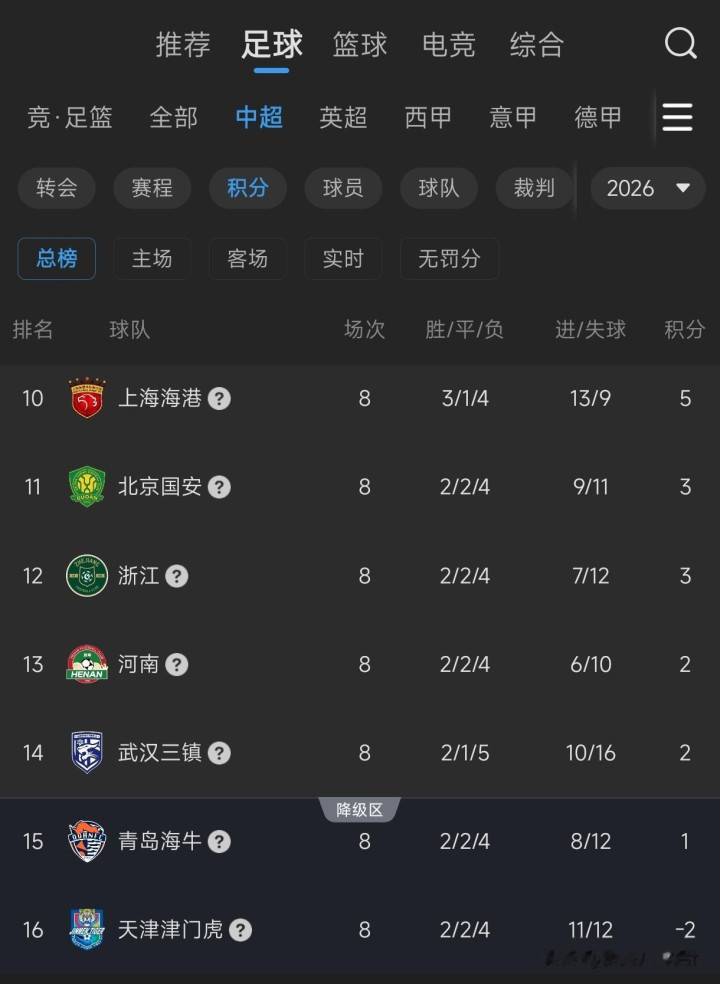View the 球队 team stats chip
Viewport: 720px width, 984px height.
439,188
